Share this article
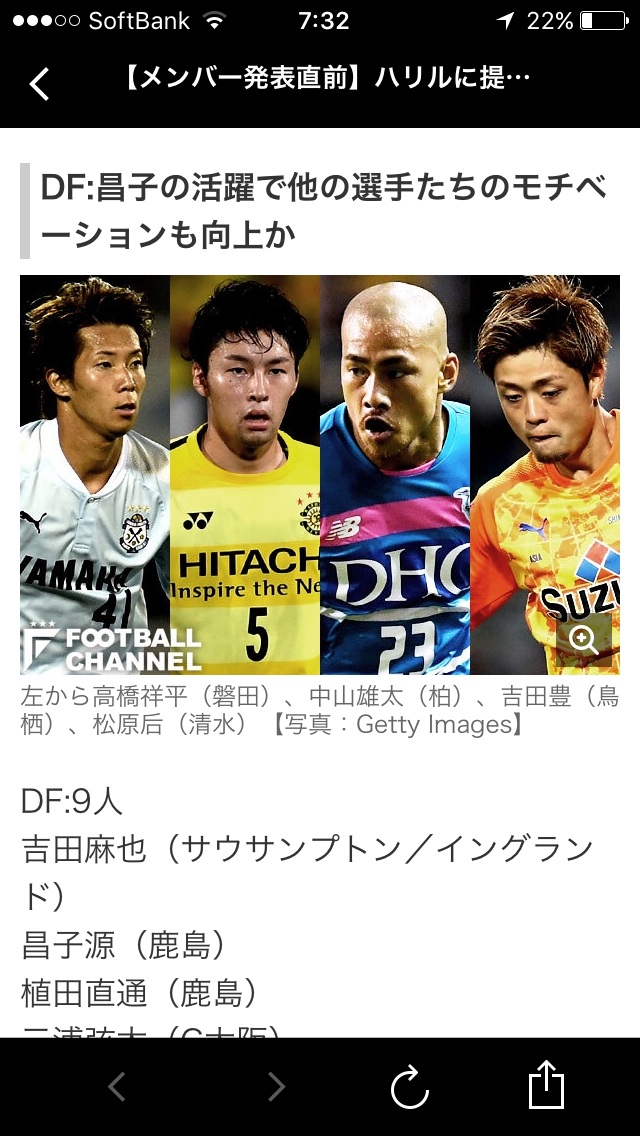 point(546,1084)
